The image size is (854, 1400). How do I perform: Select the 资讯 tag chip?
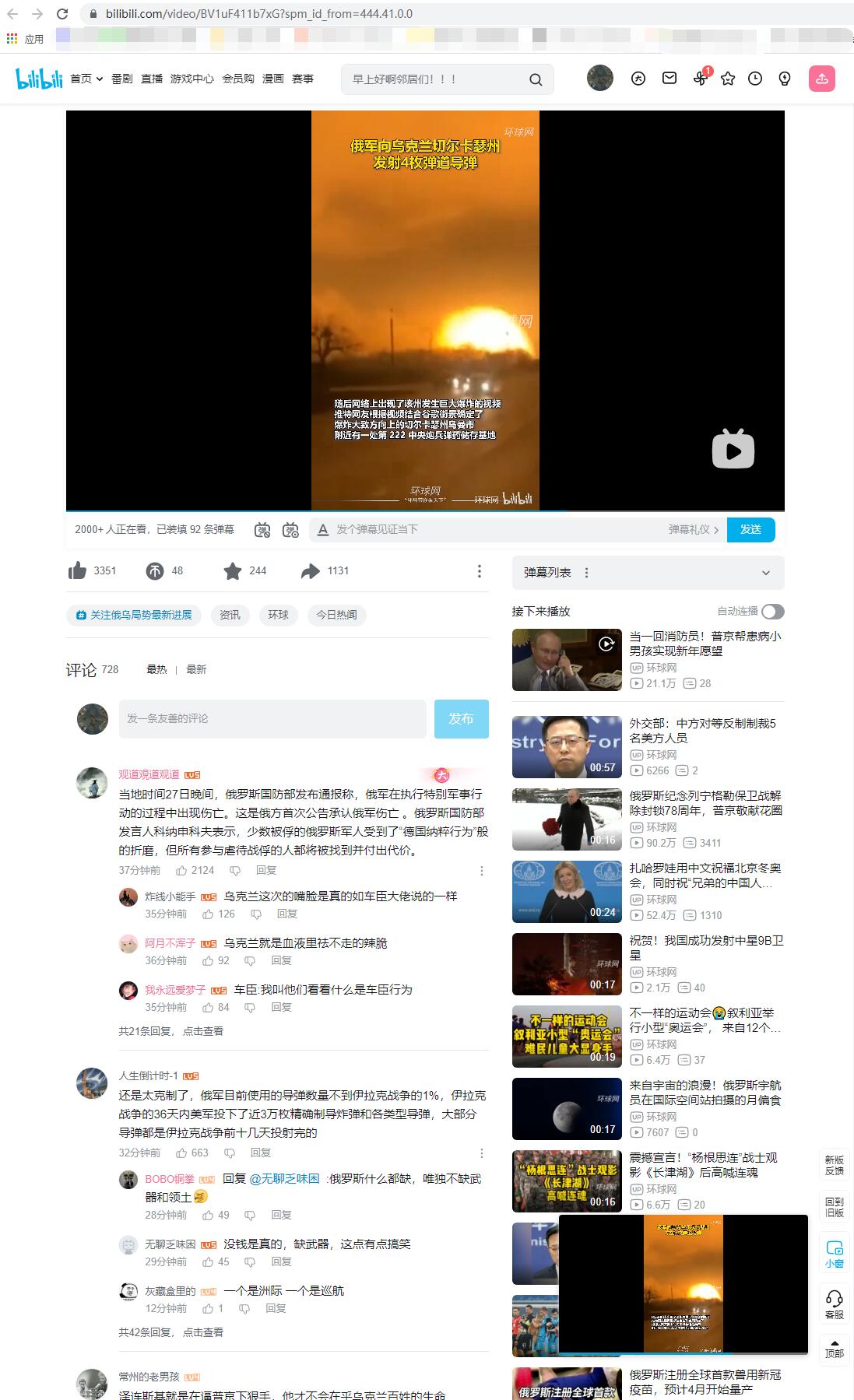point(230,615)
